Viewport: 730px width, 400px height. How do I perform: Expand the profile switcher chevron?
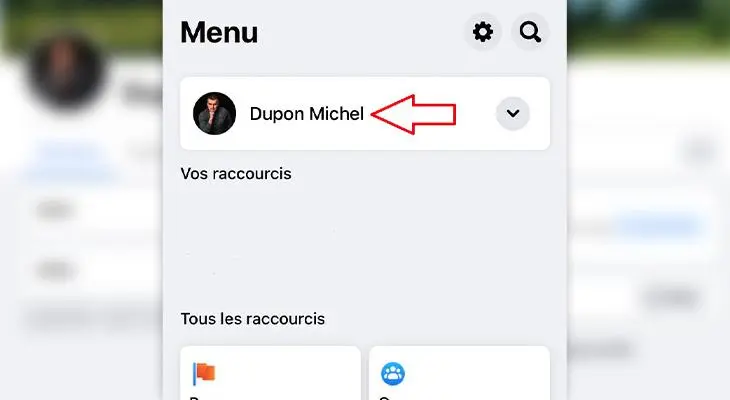pyautogui.click(x=513, y=114)
